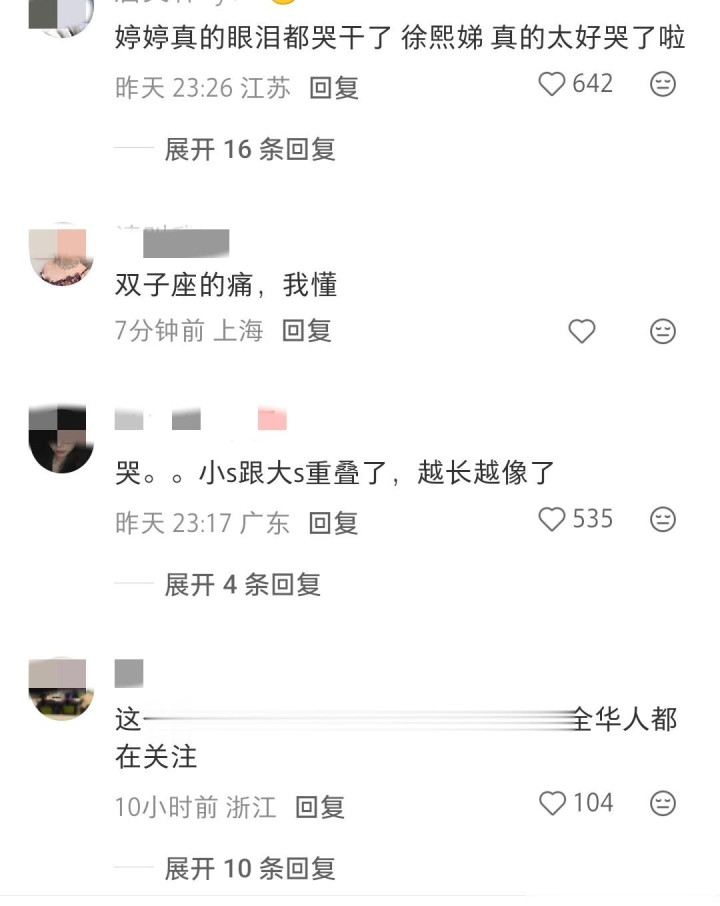This screenshot has height=906, width=720.
Task: Reply to the comment from 上海
Action: [306, 331]
